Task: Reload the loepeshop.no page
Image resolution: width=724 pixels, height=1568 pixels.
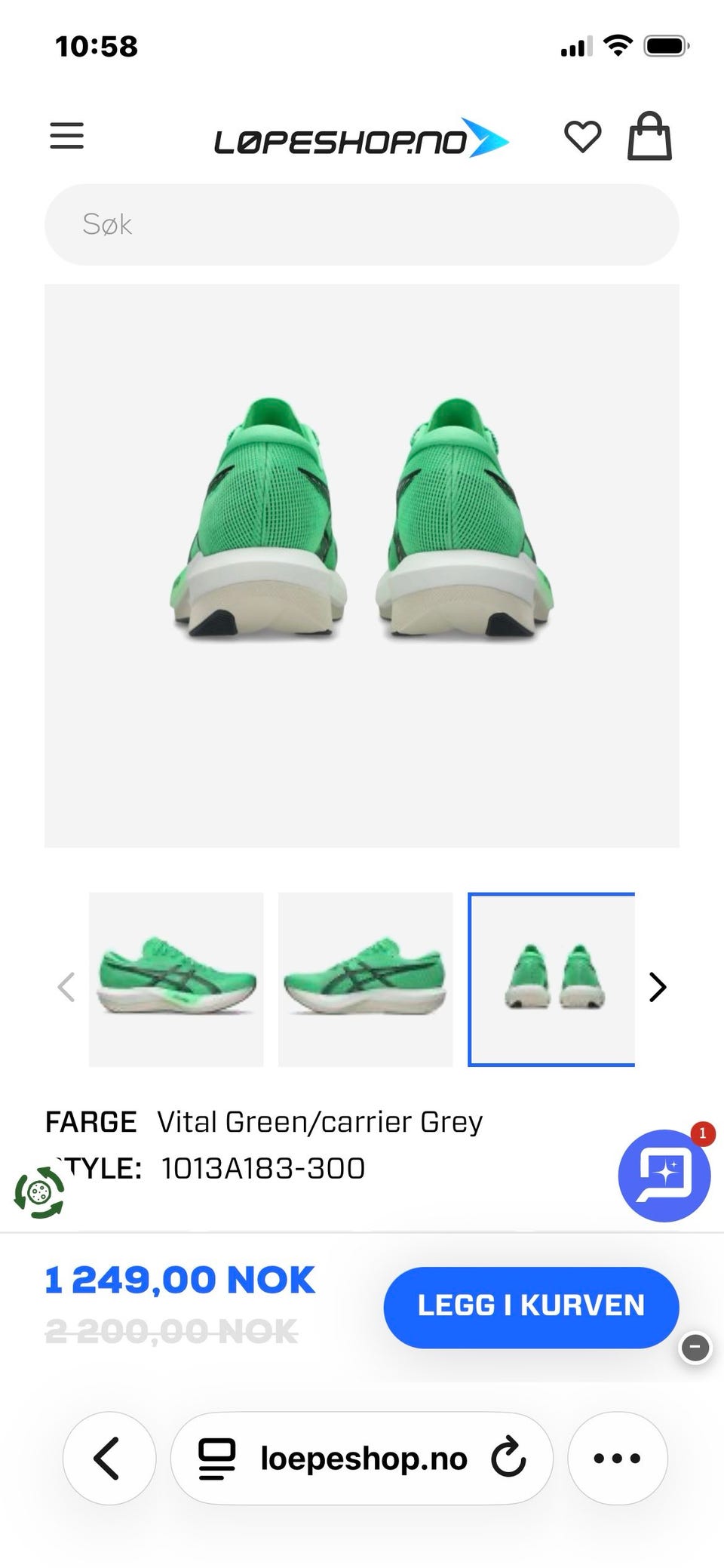Action: 508,1458
